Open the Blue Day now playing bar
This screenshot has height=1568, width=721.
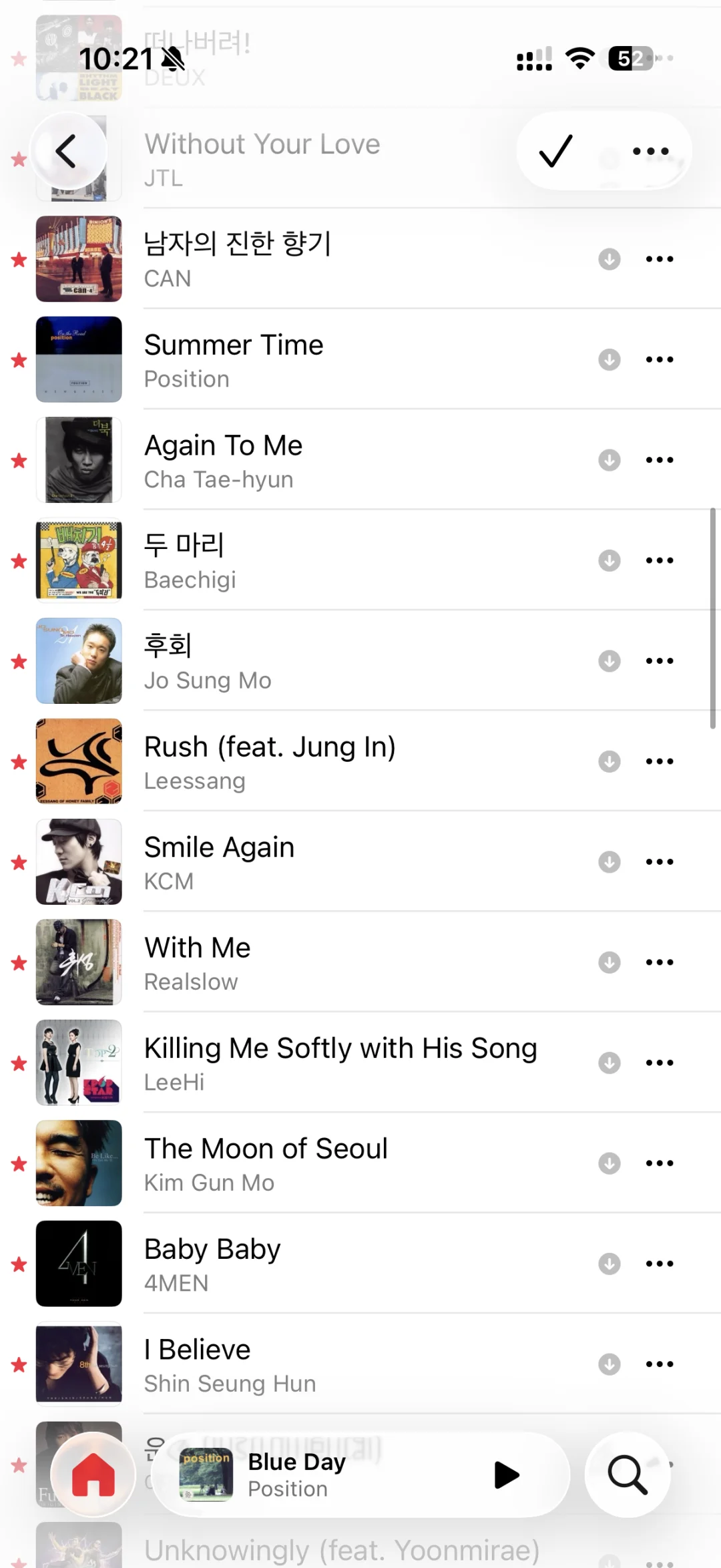pos(320,1475)
